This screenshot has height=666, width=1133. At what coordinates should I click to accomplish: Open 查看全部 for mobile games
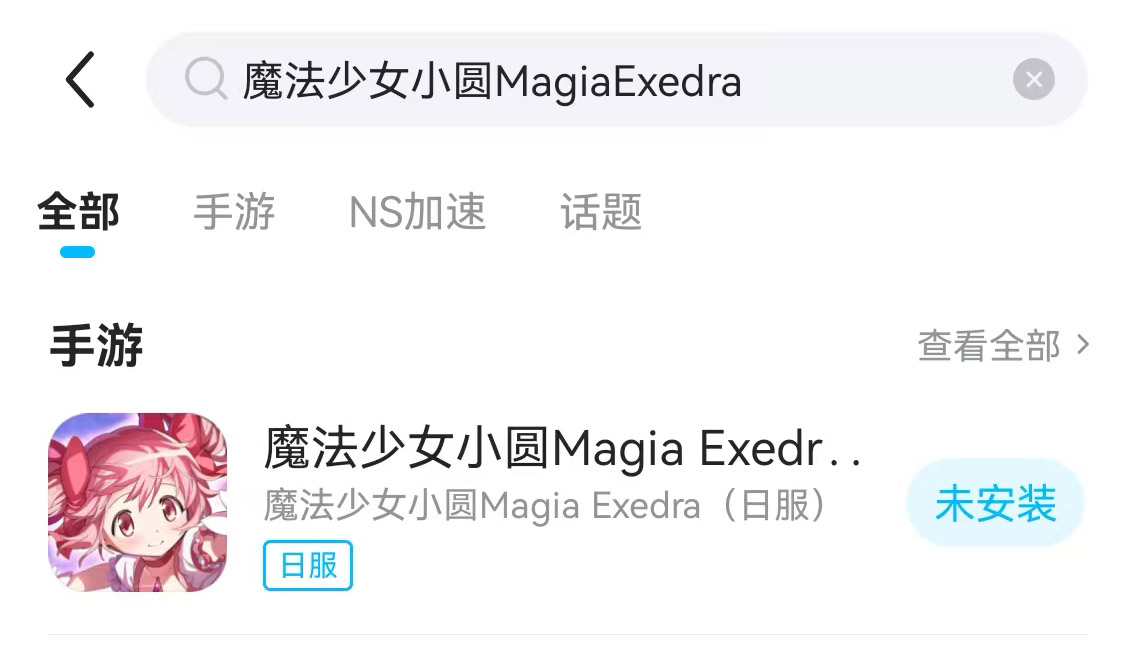tap(1002, 346)
